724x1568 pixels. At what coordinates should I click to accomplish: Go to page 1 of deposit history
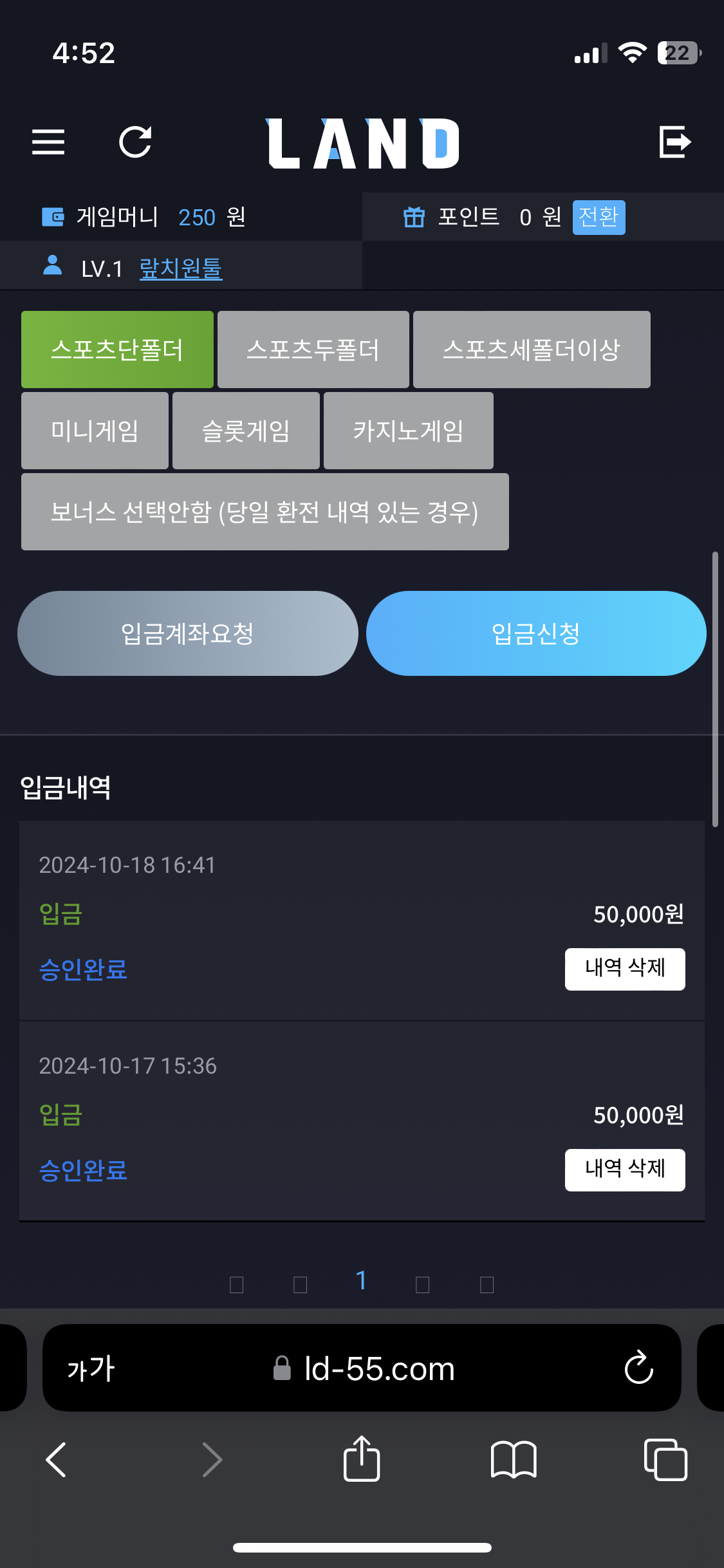(362, 1280)
